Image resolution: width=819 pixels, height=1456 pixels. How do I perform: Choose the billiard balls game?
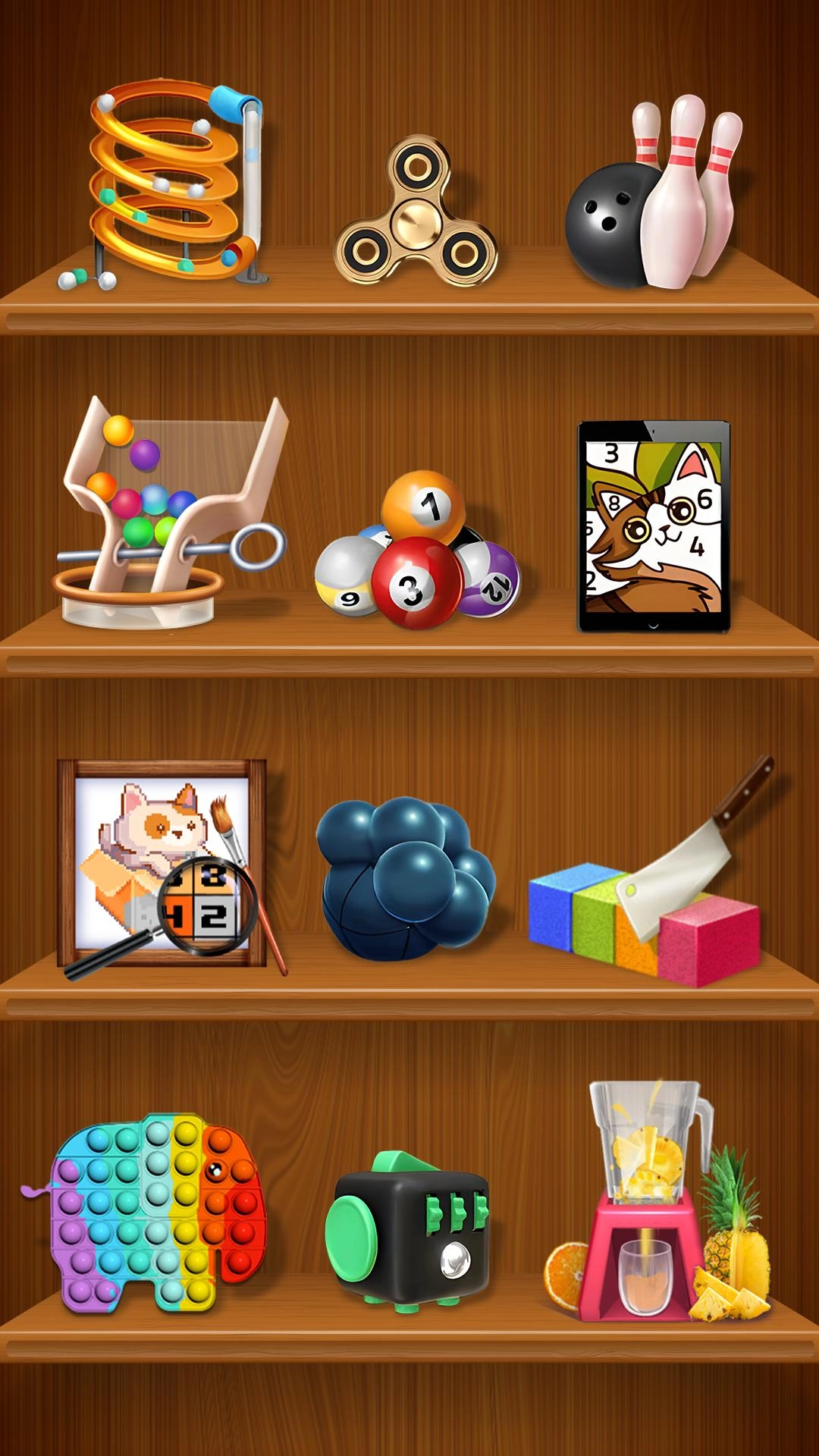coord(417,554)
